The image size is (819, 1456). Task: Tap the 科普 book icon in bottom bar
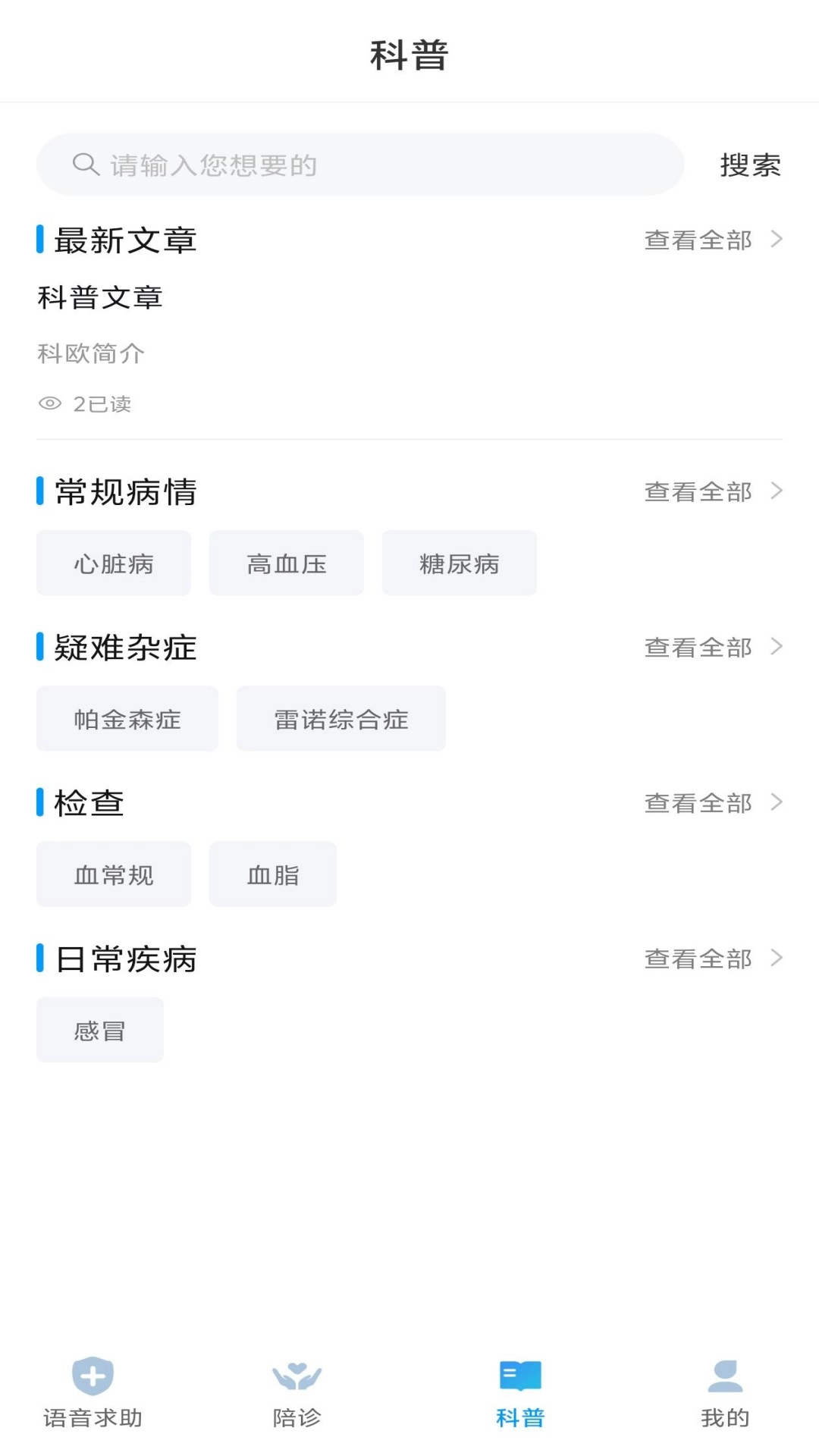519,1376
